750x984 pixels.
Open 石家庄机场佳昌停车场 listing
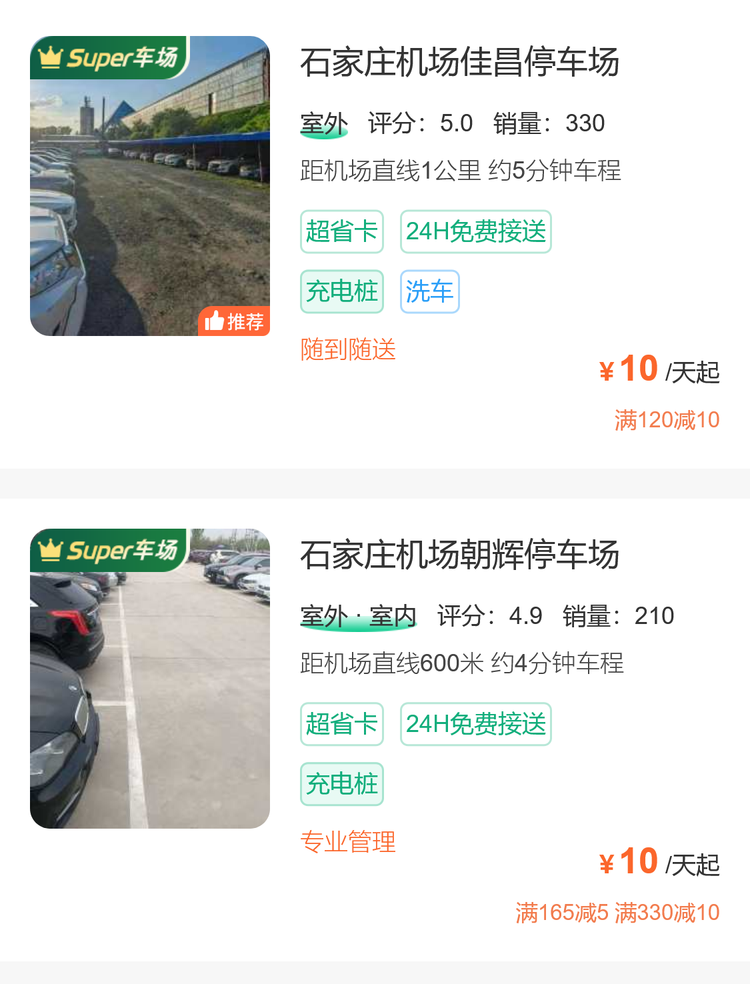tap(460, 62)
